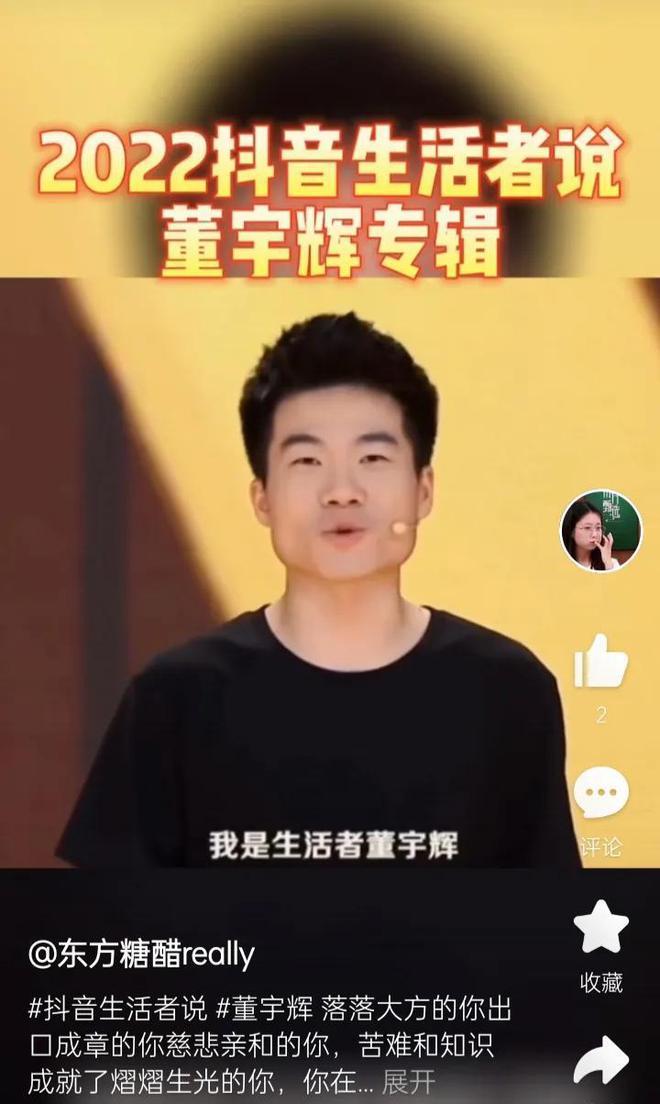Open the creator's round profile avatar

600,531
